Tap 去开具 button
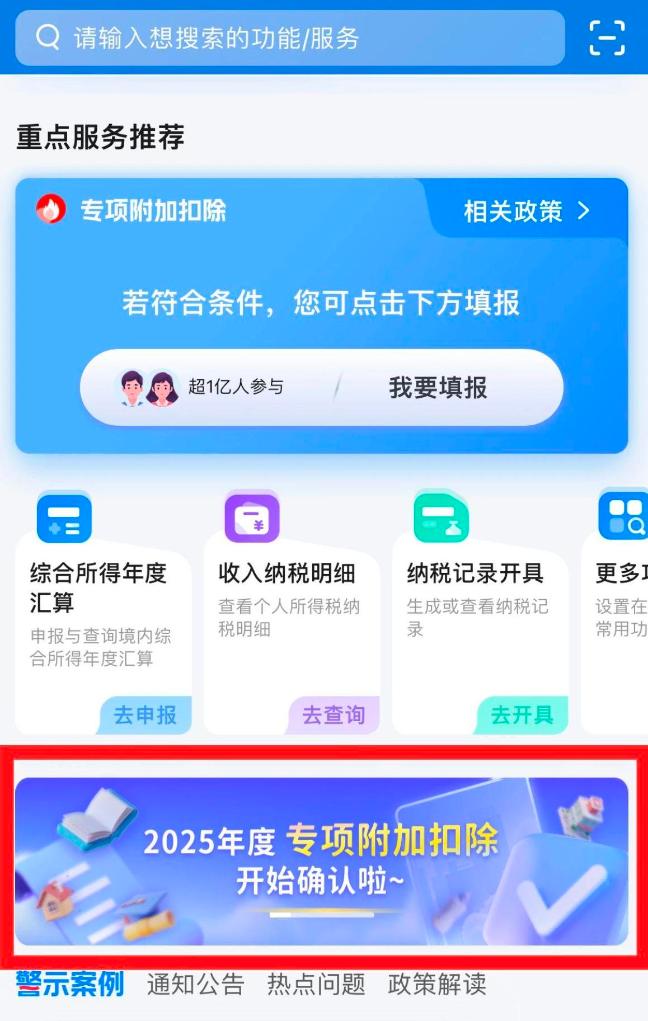648x1021 pixels. pyautogui.click(x=522, y=715)
